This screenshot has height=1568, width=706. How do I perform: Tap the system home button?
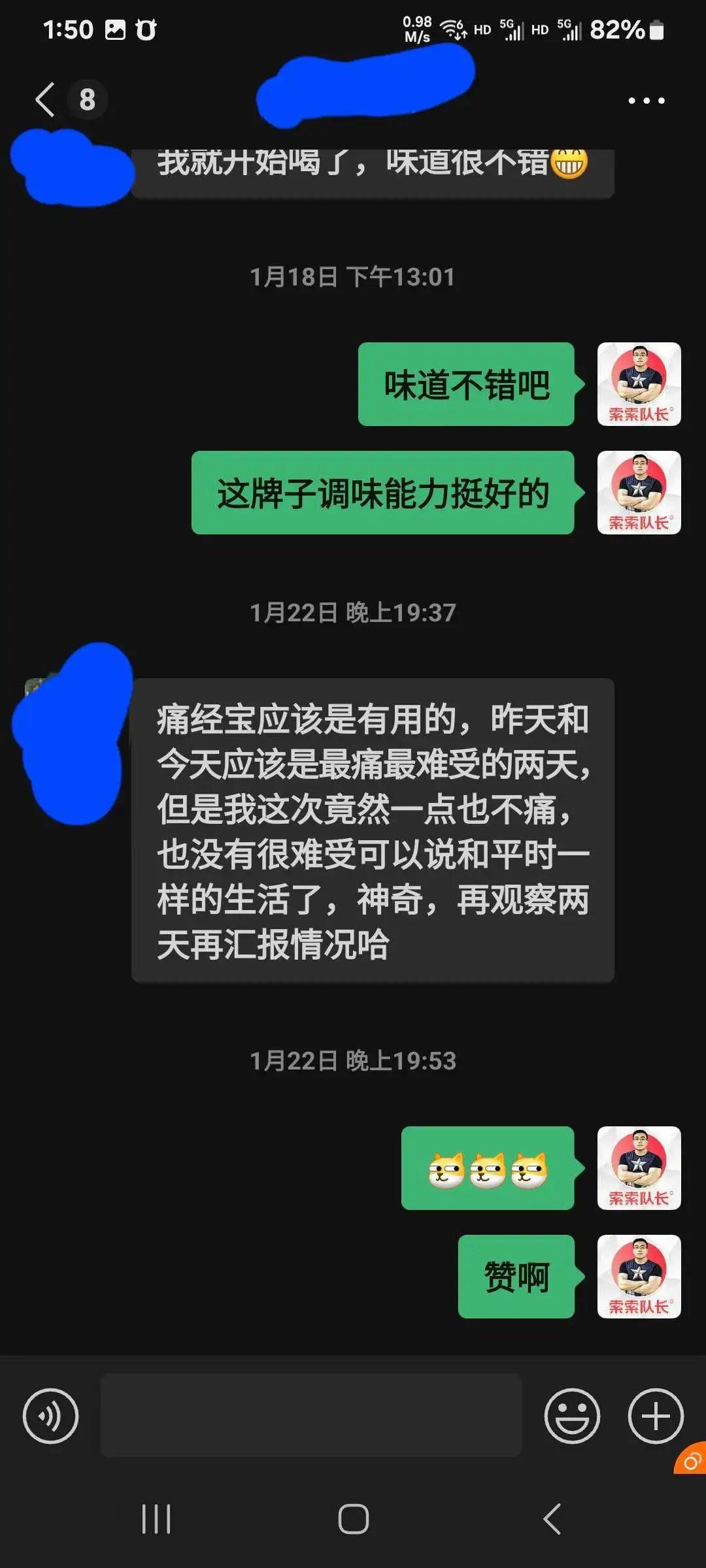tap(353, 1519)
